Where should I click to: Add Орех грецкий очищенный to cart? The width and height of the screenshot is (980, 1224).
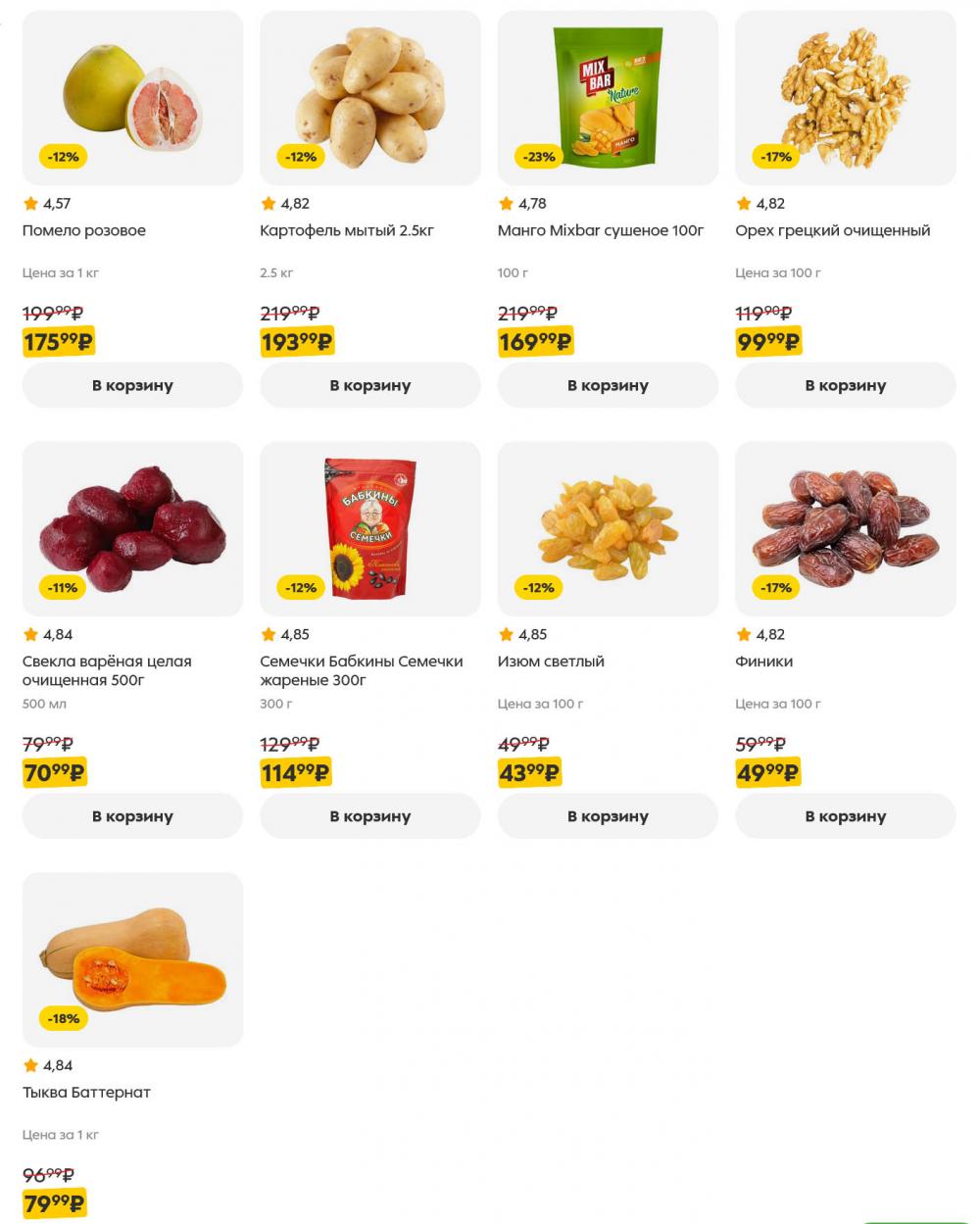coord(845,385)
